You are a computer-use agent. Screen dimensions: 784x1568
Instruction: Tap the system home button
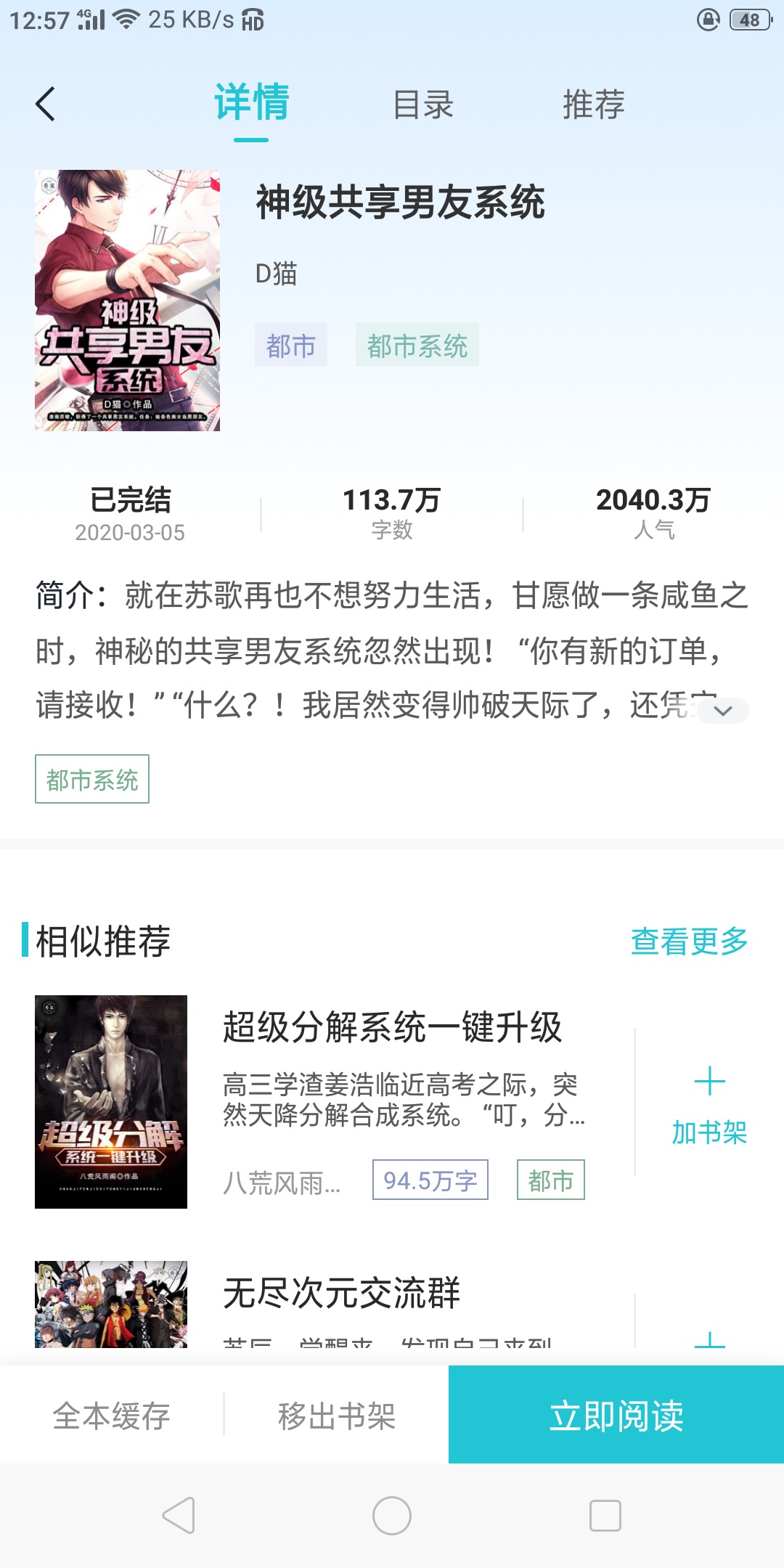point(392,1516)
